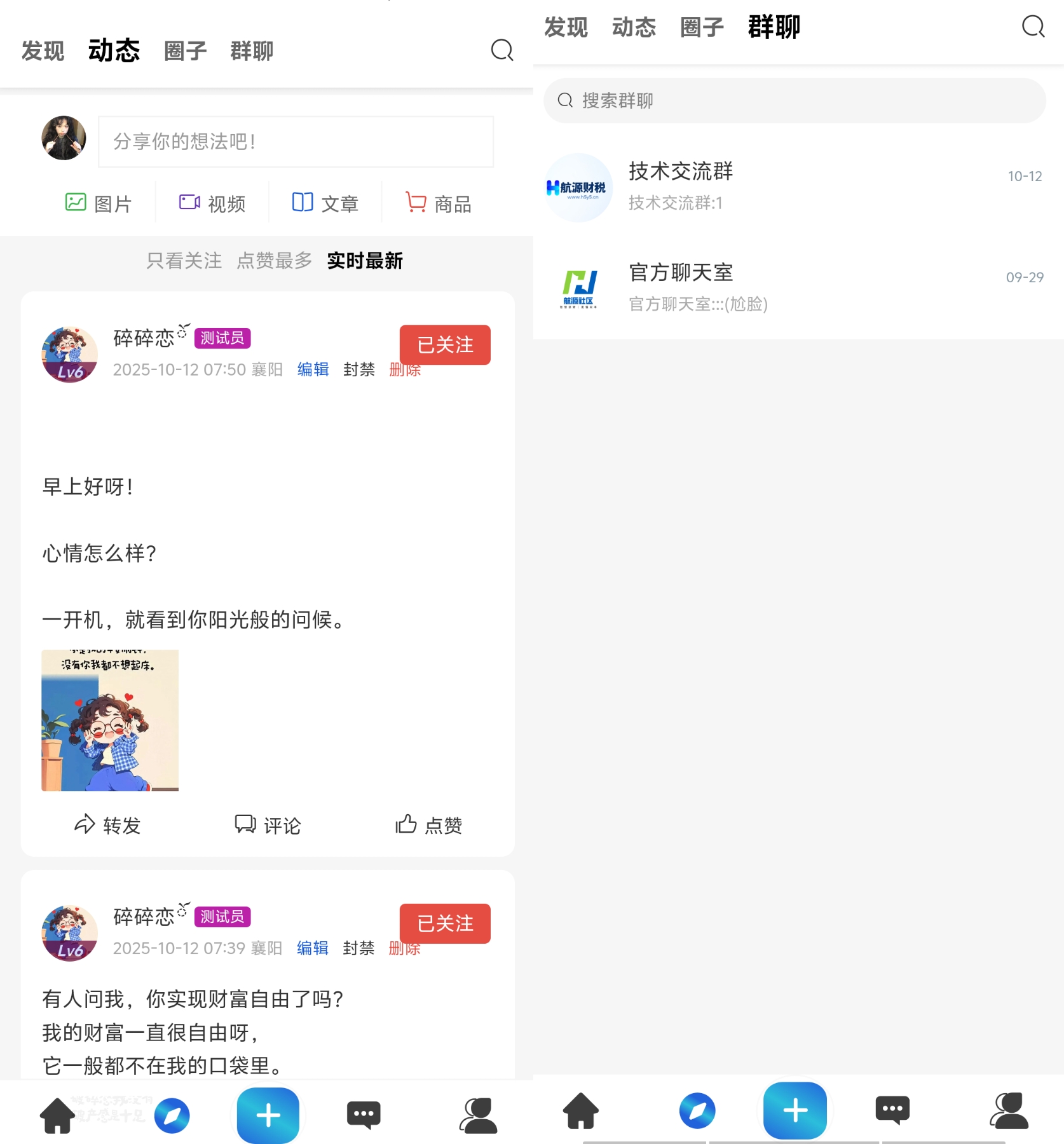Screen dimensions: 1064x1144
Task: Tap 已关注 on the 07:39 post
Action: 445,923
